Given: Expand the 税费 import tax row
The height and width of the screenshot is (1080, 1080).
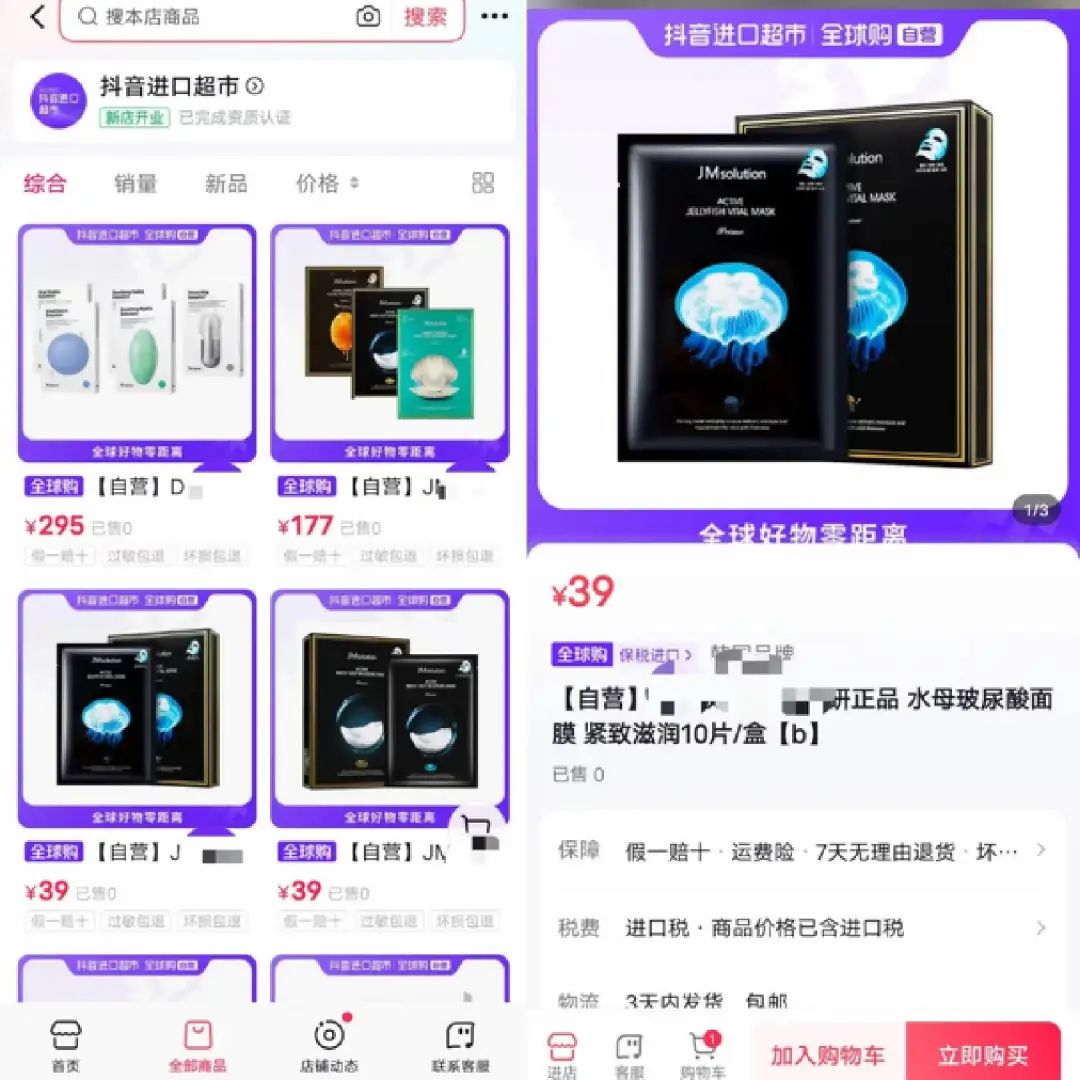Looking at the screenshot, I should coord(800,928).
